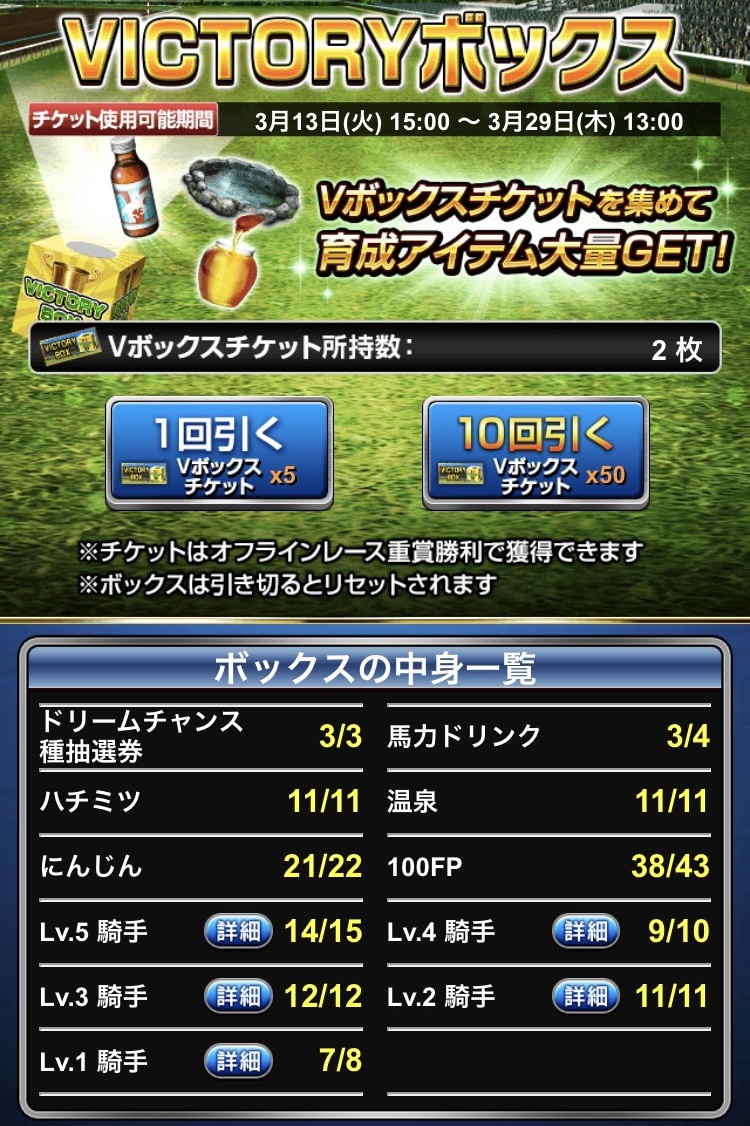Open 詳細 for Lv.5 騎手

[238, 932]
